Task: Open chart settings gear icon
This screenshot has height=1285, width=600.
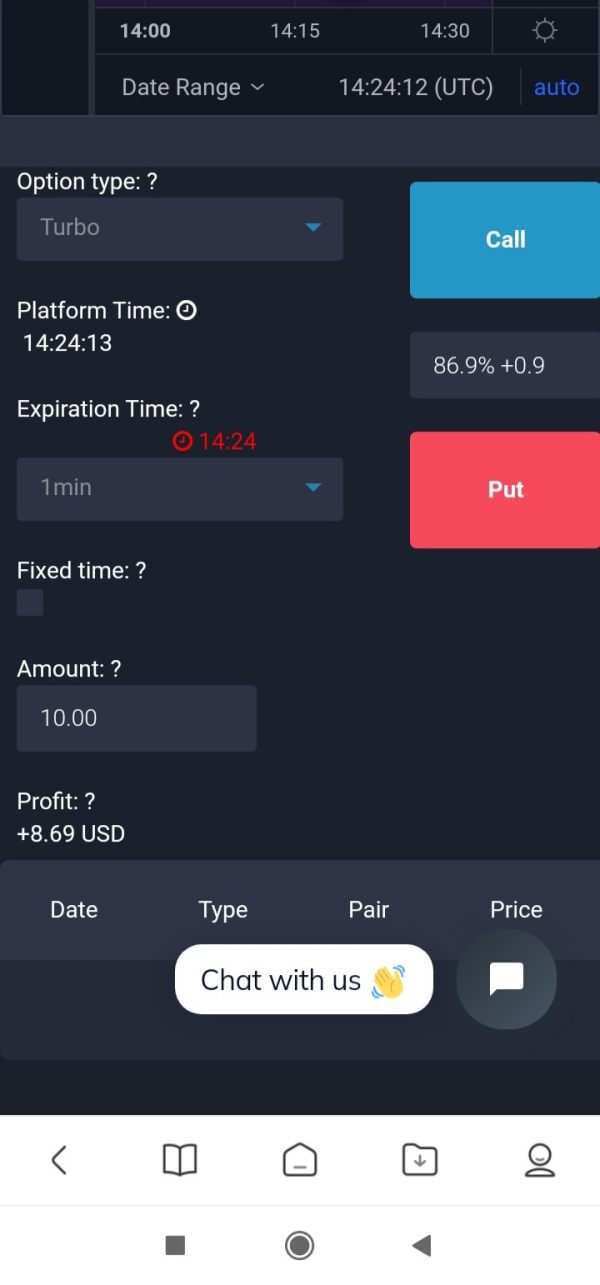Action: [544, 31]
